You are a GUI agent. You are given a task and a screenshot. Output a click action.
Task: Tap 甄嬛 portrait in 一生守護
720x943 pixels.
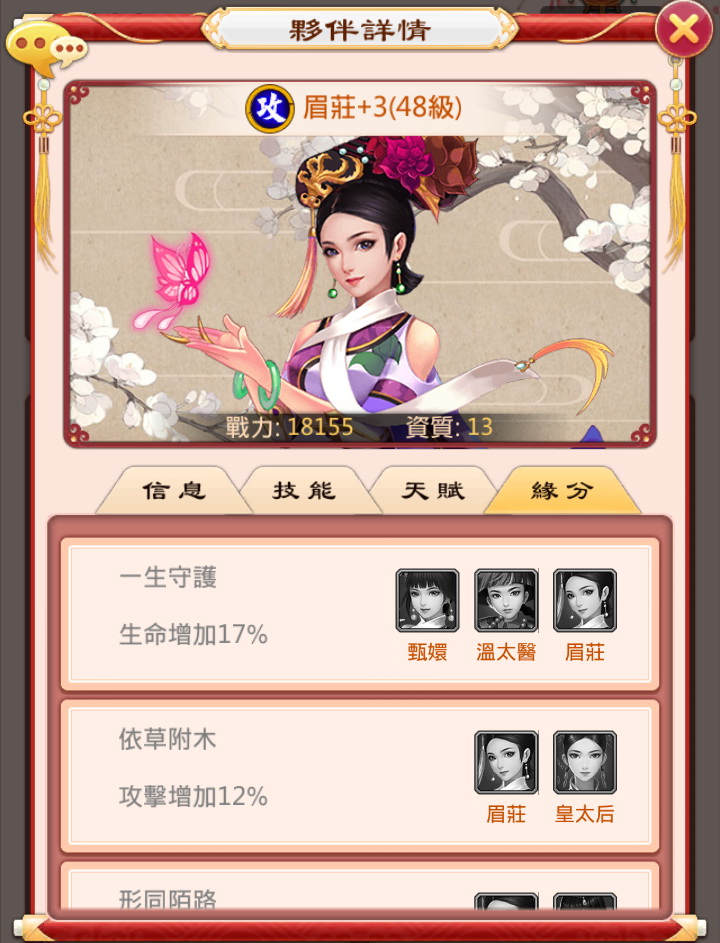click(427, 600)
